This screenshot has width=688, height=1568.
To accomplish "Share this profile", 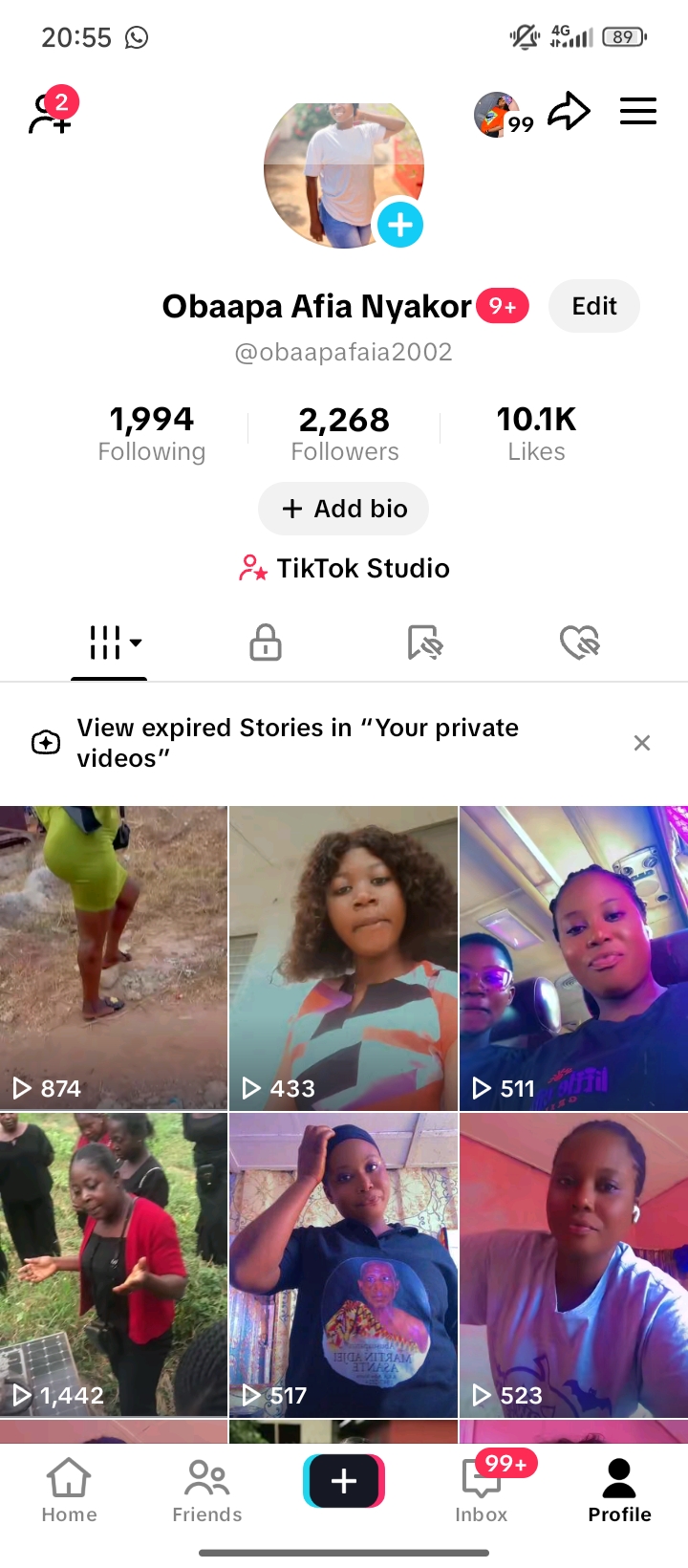I will [x=569, y=112].
